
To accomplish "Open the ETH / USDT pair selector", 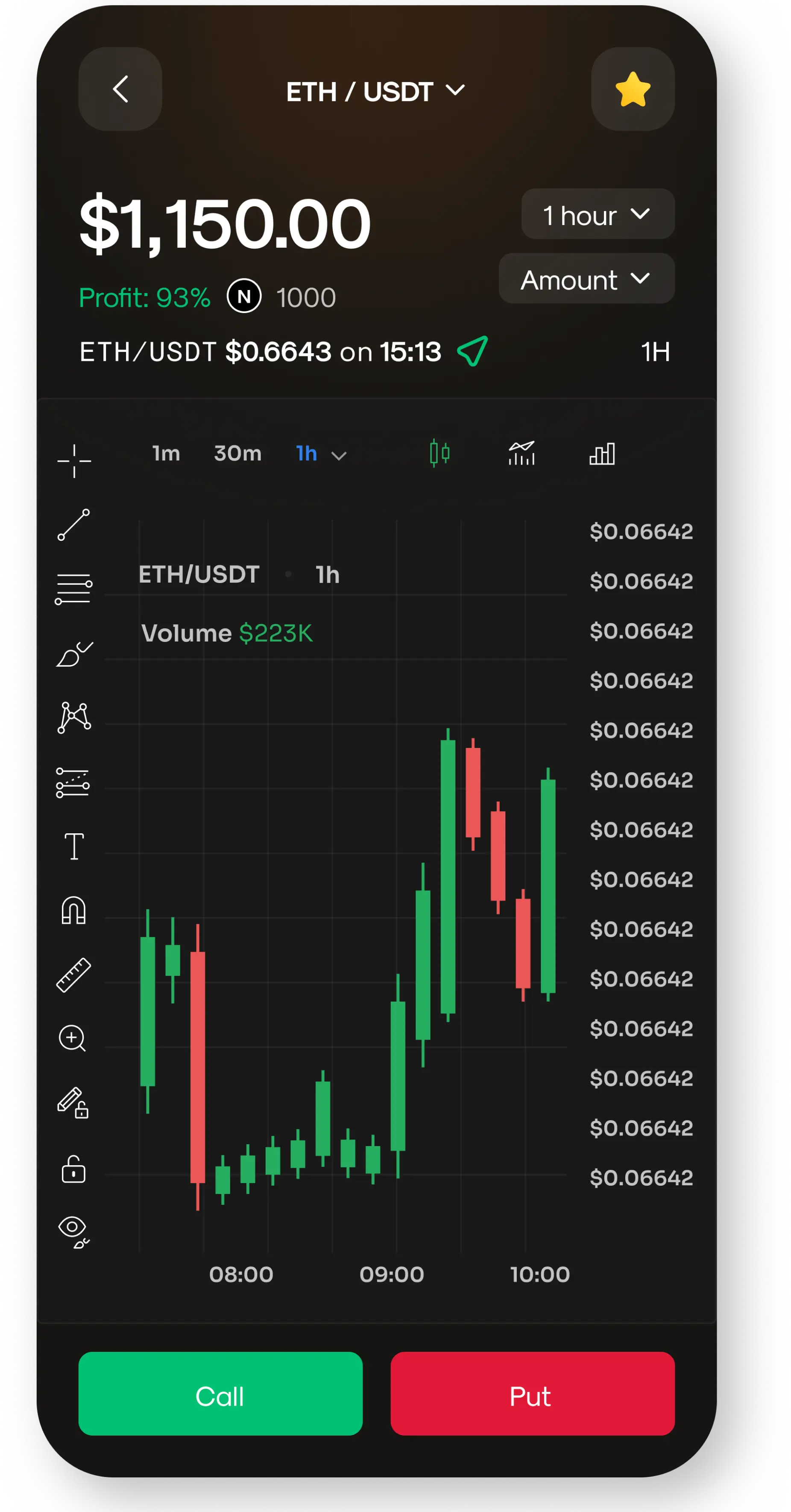I will [x=375, y=91].
